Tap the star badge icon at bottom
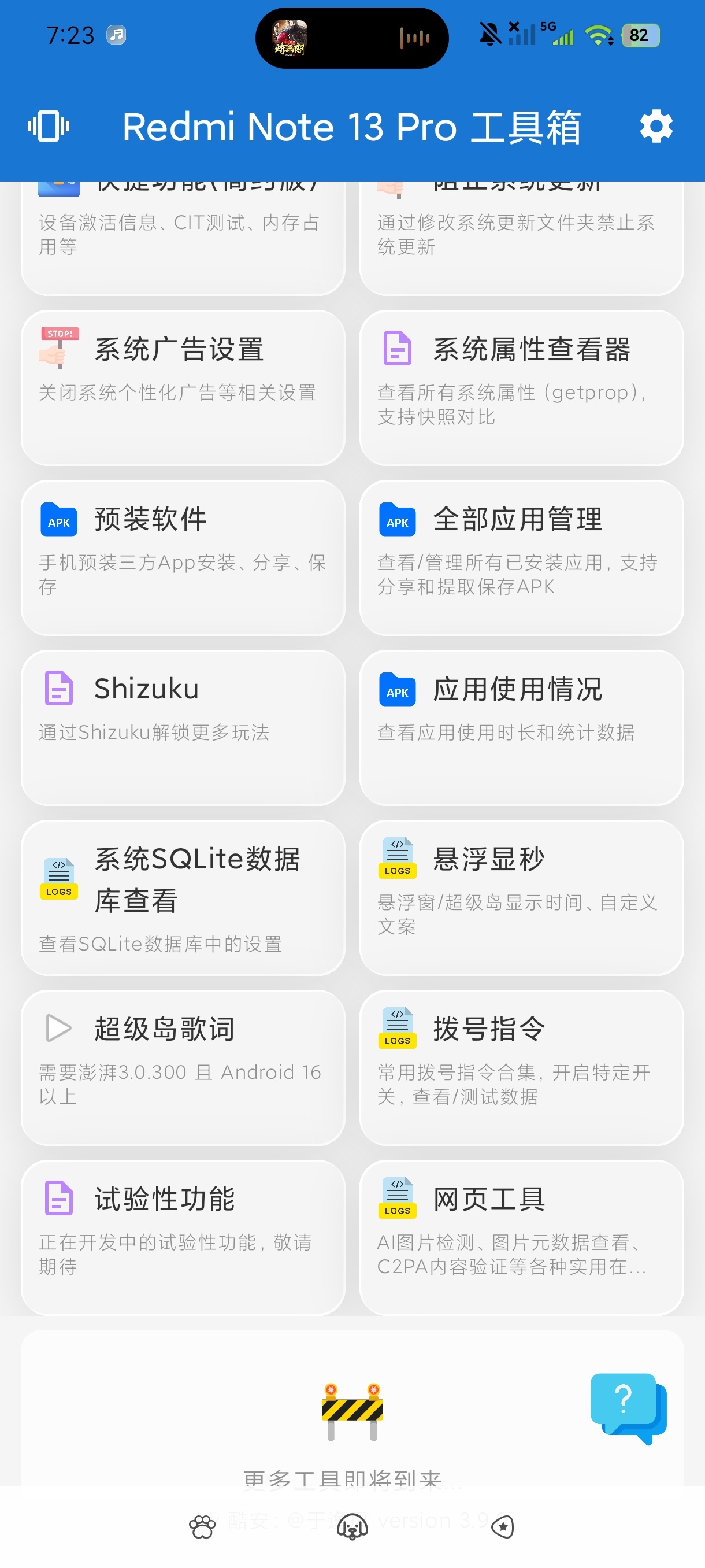This screenshot has height=1568, width=705. pos(502,1526)
